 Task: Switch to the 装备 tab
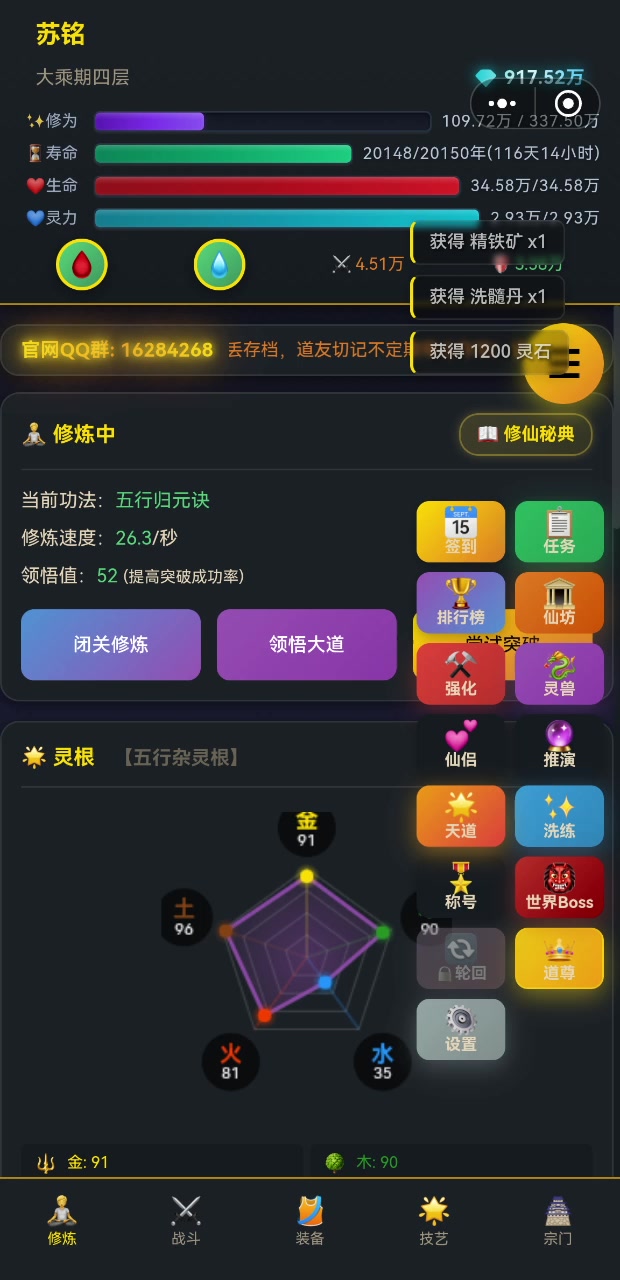[310, 1220]
